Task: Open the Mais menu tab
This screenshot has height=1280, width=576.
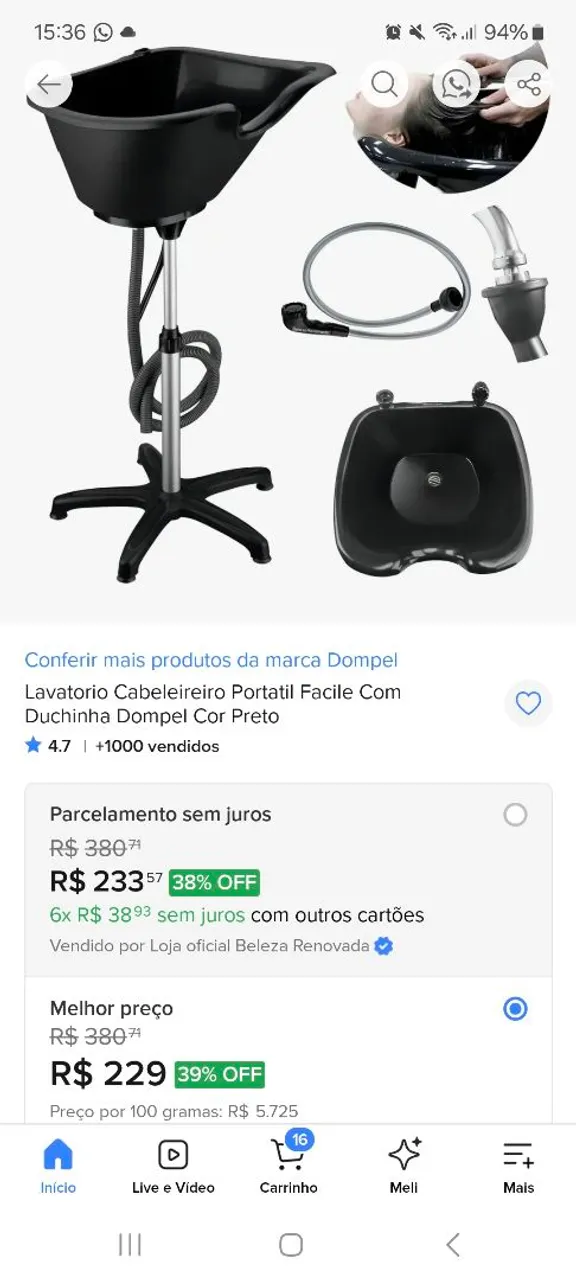Action: 518,1167
